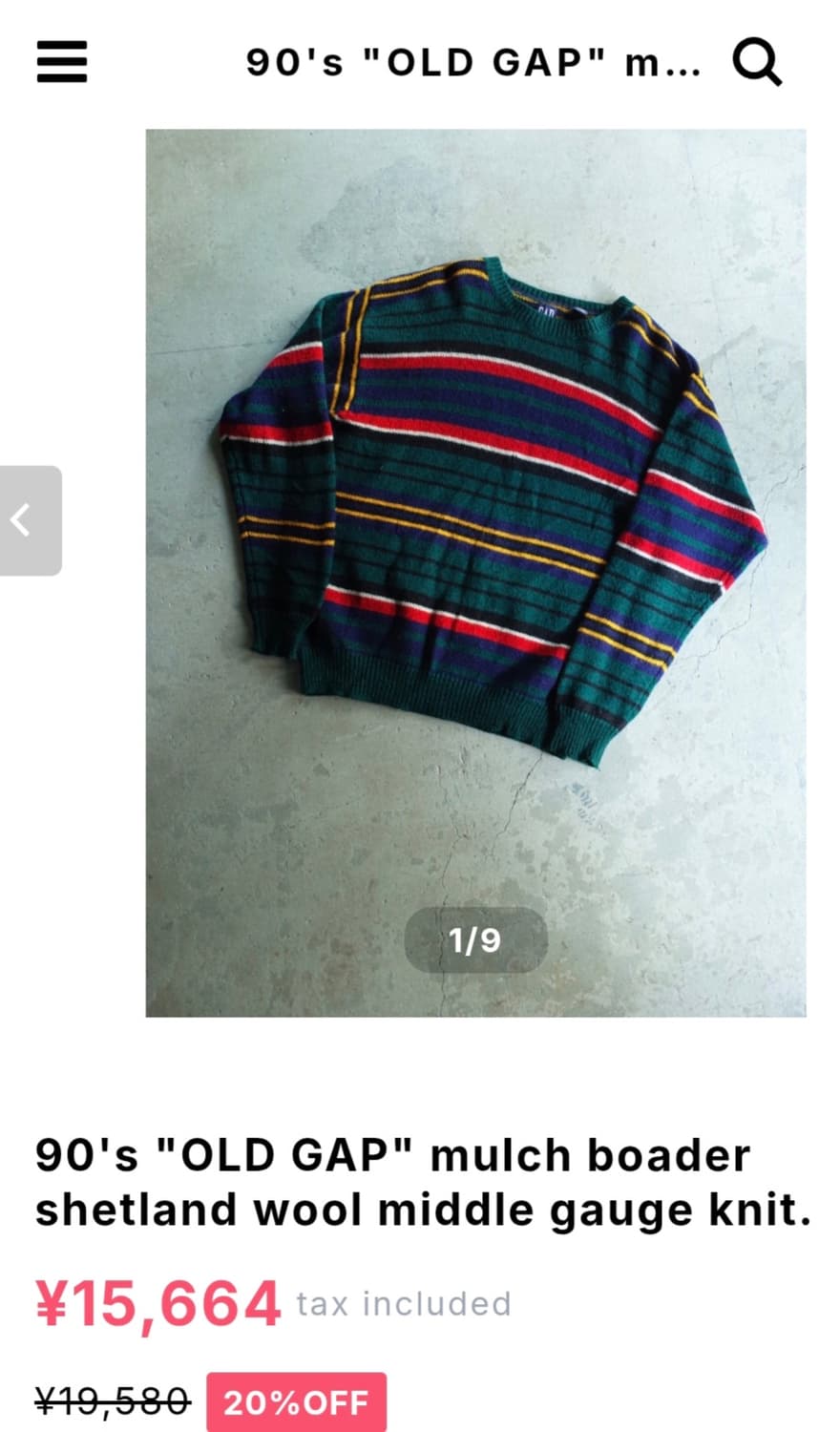Click the truncated header title text

tap(472, 63)
